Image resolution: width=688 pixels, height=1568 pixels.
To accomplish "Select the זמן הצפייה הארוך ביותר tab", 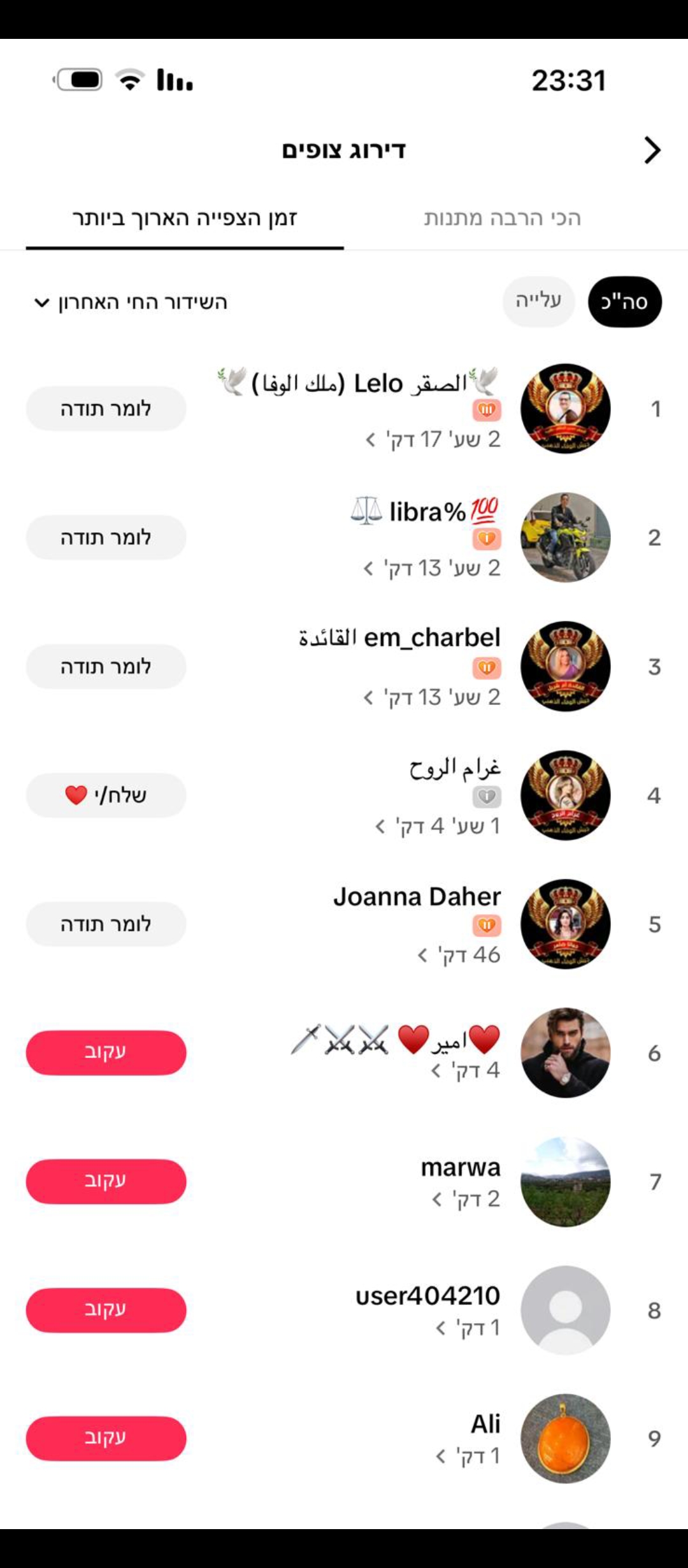I will (x=185, y=218).
